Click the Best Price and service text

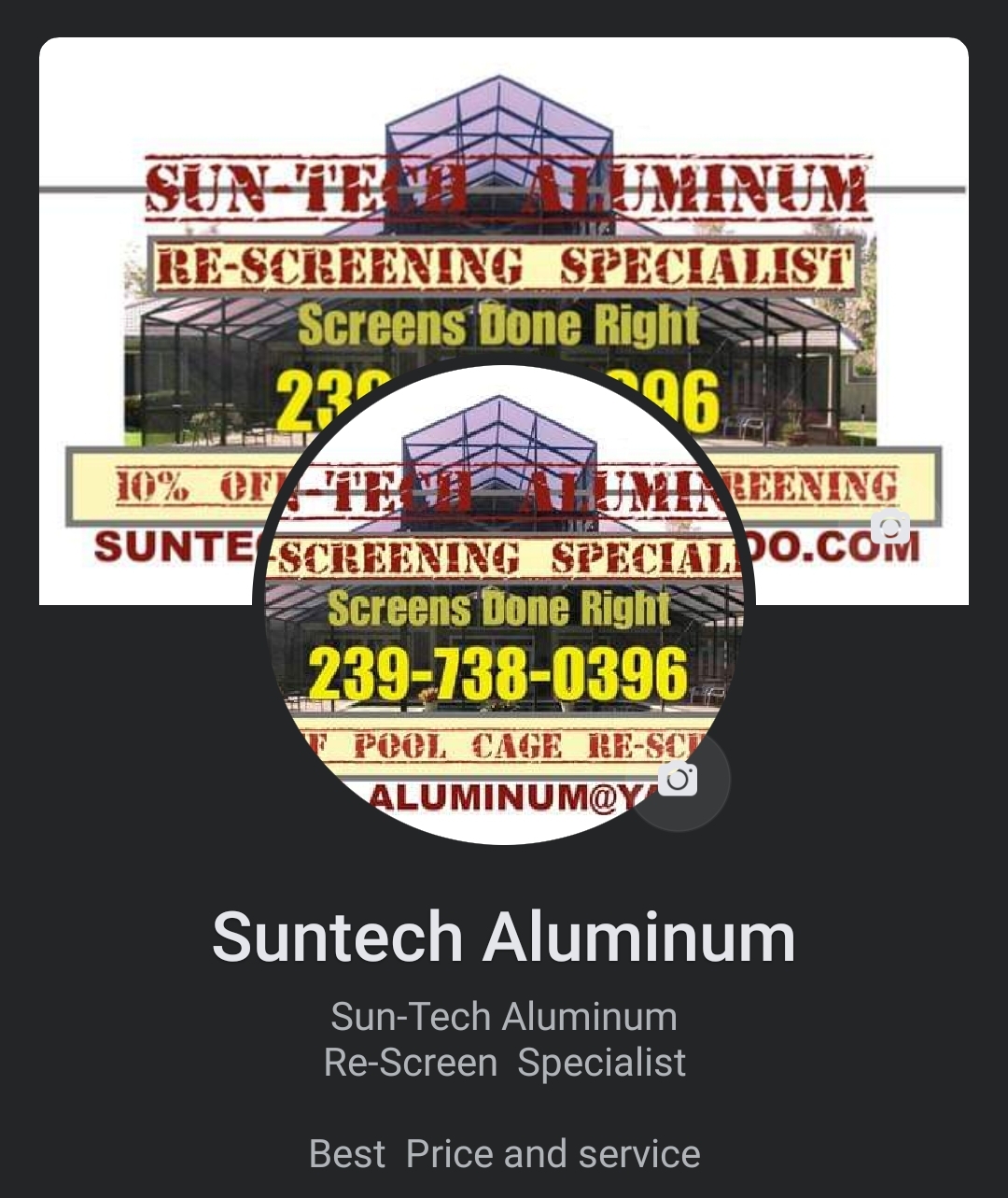point(504,1153)
